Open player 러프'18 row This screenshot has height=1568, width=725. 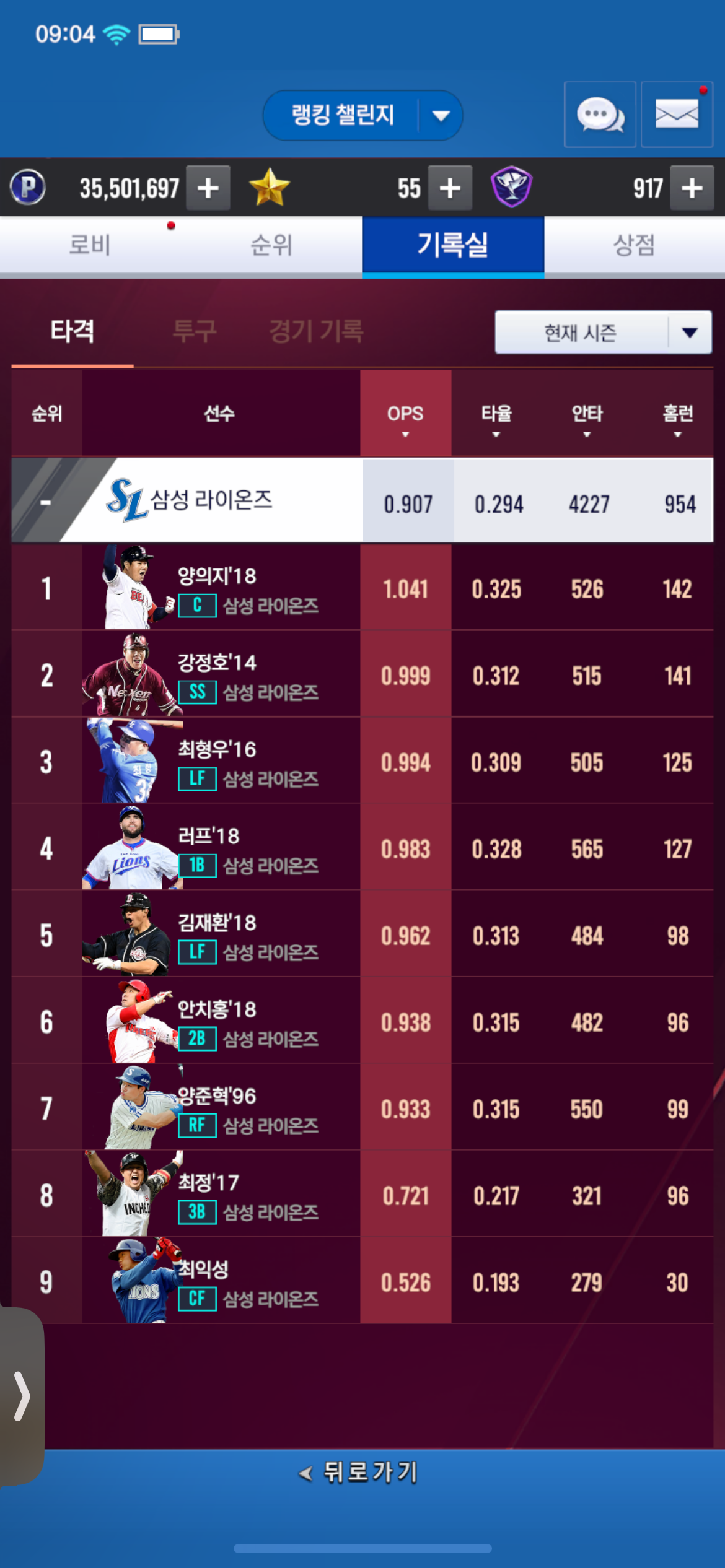pyautogui.click(x=362, y=847)
